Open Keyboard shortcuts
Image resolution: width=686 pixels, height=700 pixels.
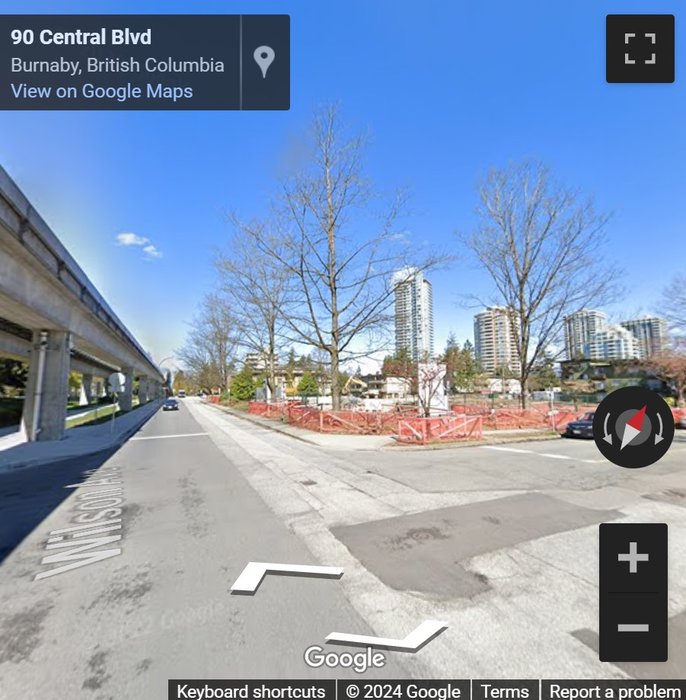click(x=251, y=691)
